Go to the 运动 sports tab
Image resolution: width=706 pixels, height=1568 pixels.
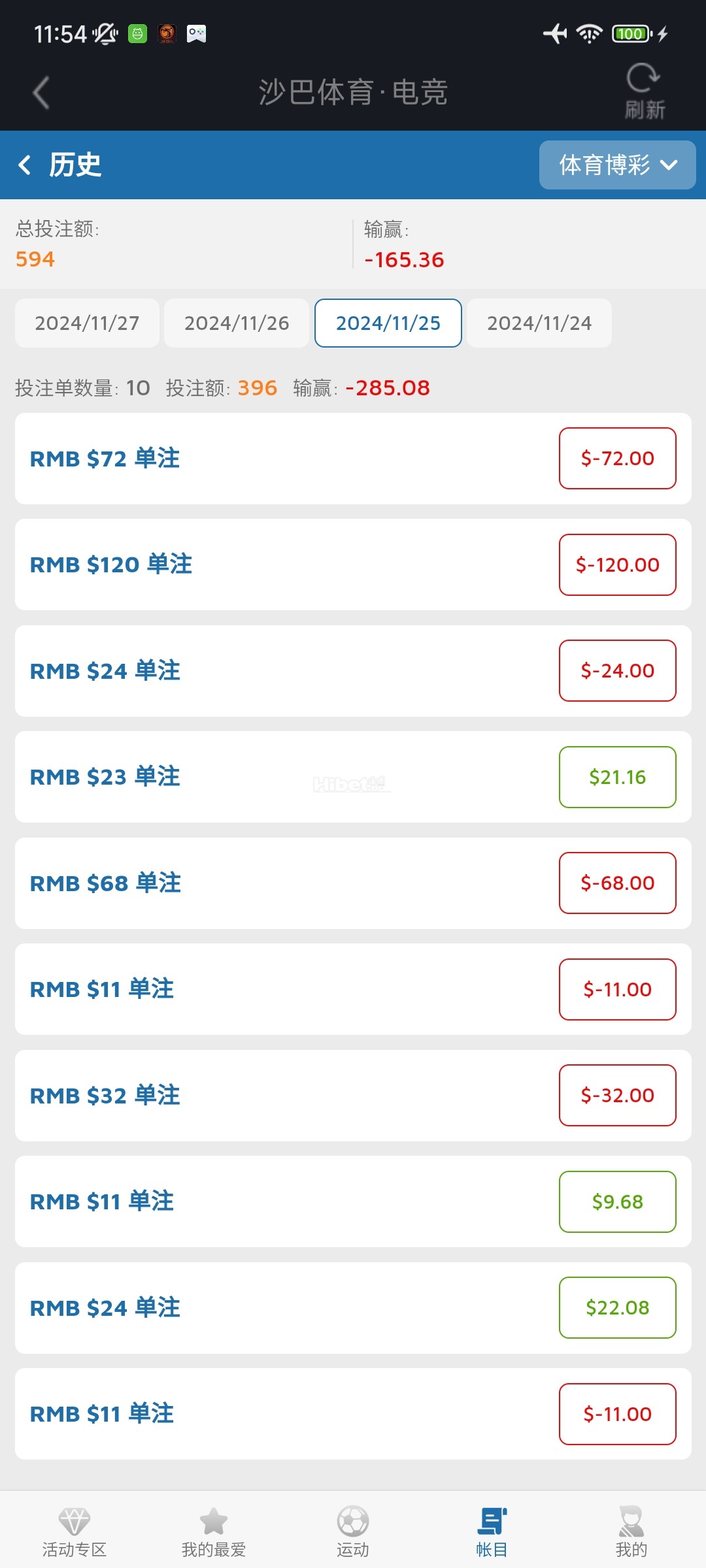click(353, 1531)
